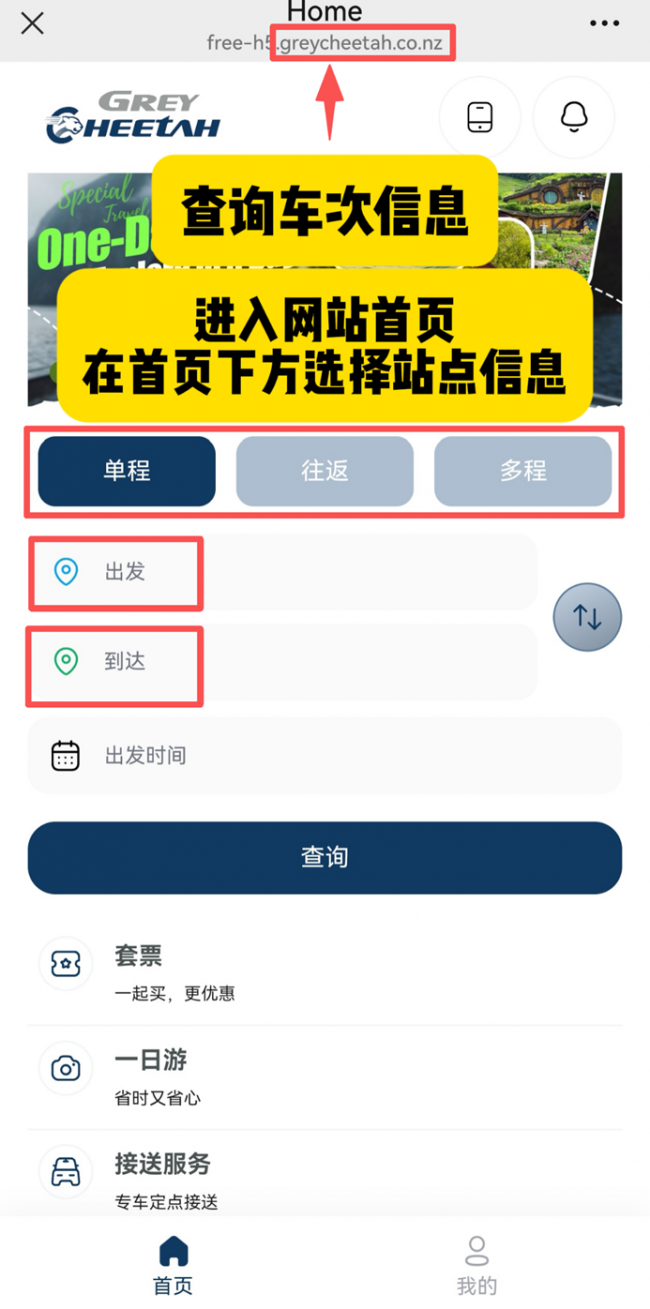Go to the 首页 home tab
Viewport: 650px width, 1309px height.
click(x=173, y=1264)
